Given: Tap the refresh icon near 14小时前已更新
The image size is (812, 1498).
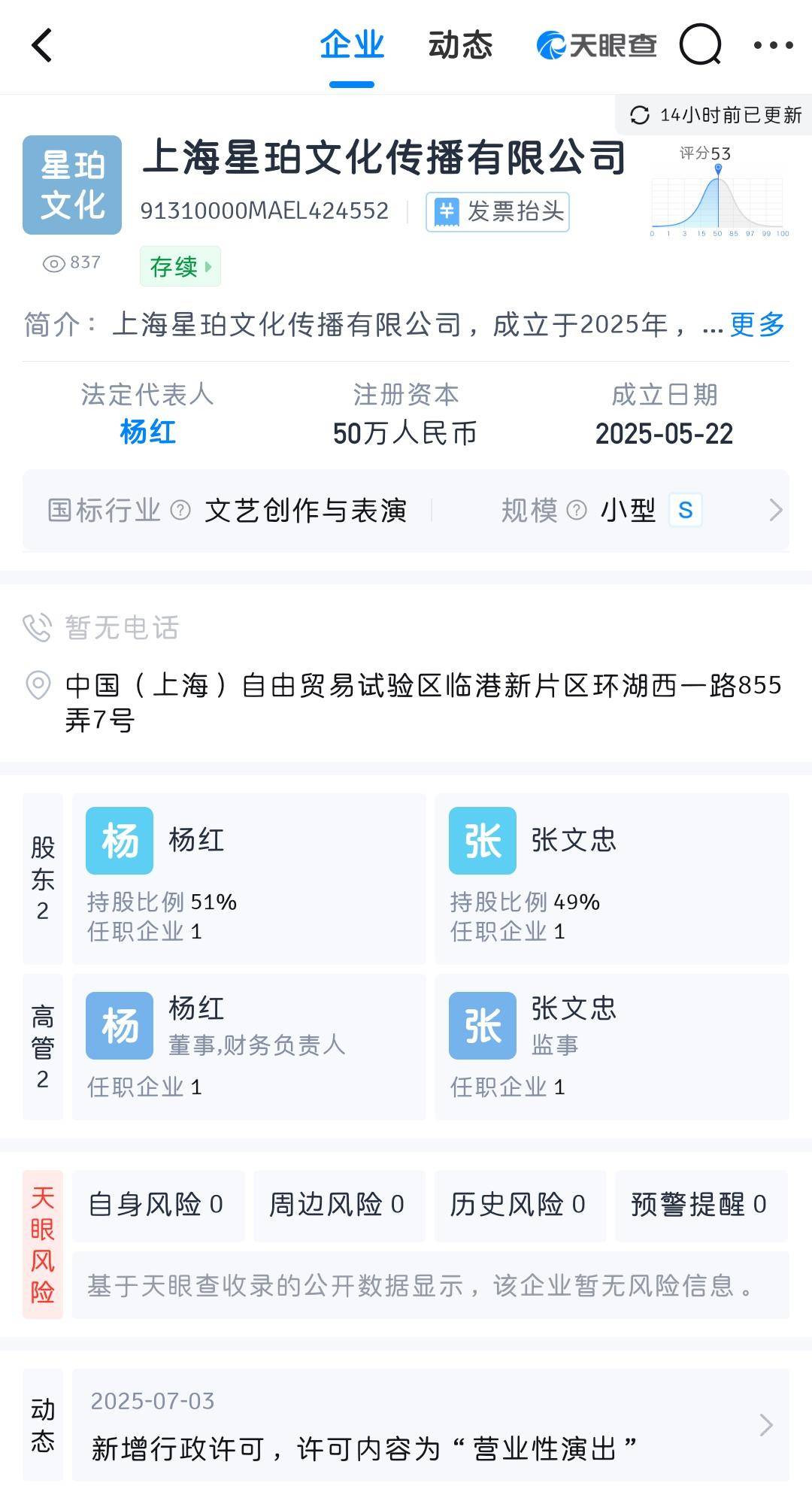Looking at the screenshot, I should 638,114.
